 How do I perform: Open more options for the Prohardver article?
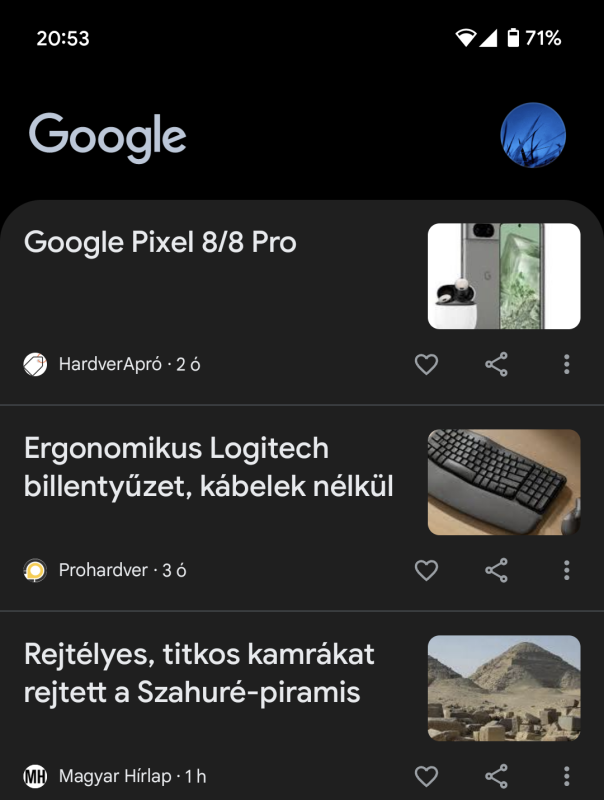567,571
